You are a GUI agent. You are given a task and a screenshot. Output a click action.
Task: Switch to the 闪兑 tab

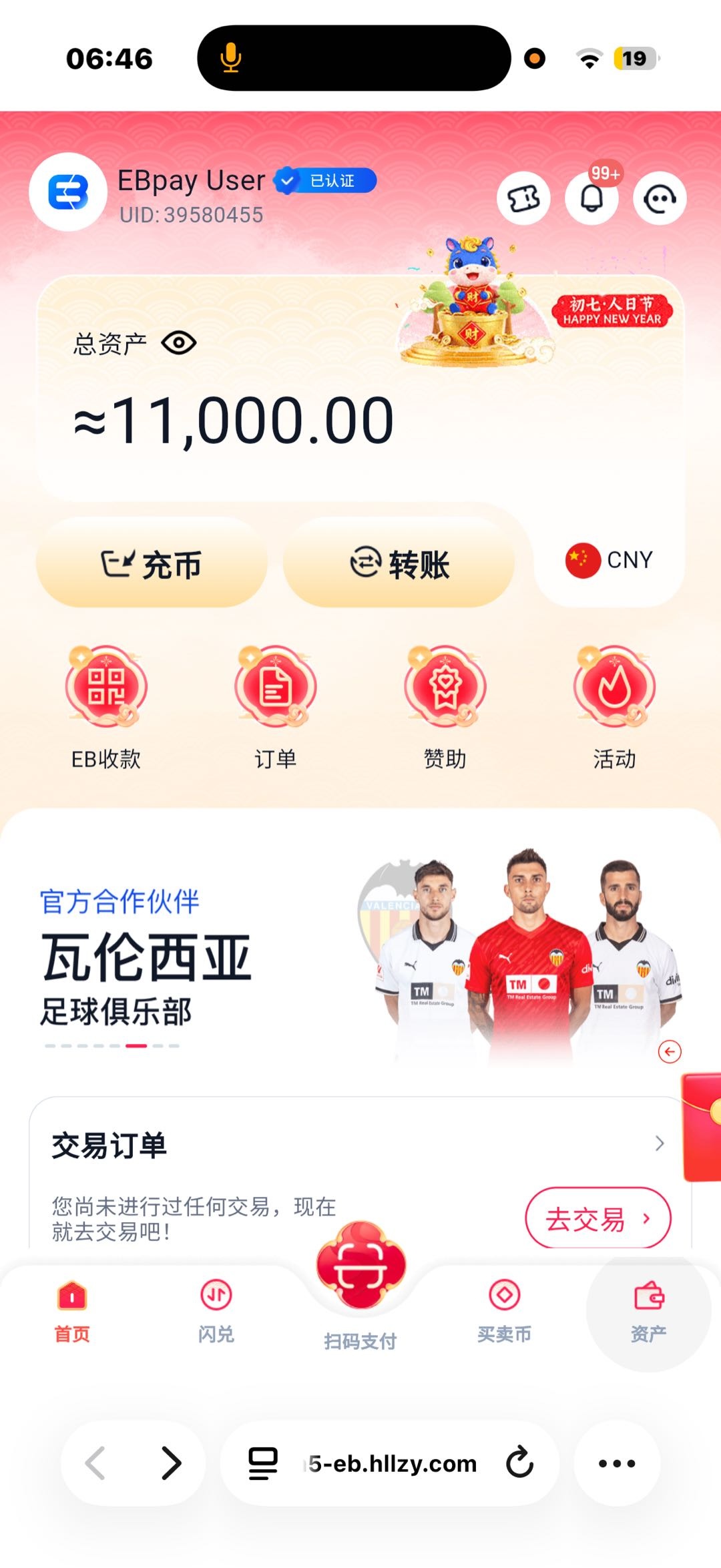pos(216,1310)
